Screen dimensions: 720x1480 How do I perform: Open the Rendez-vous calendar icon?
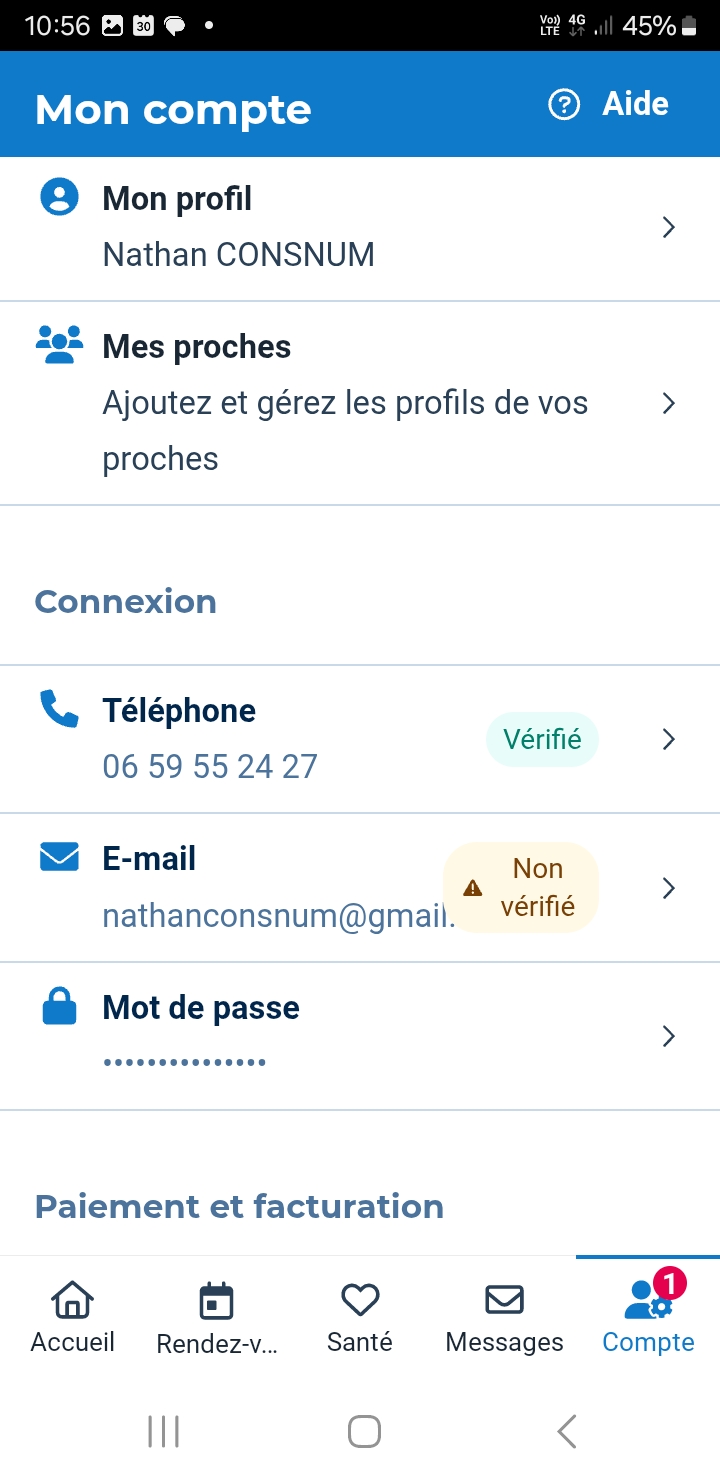pos(215,1298)
